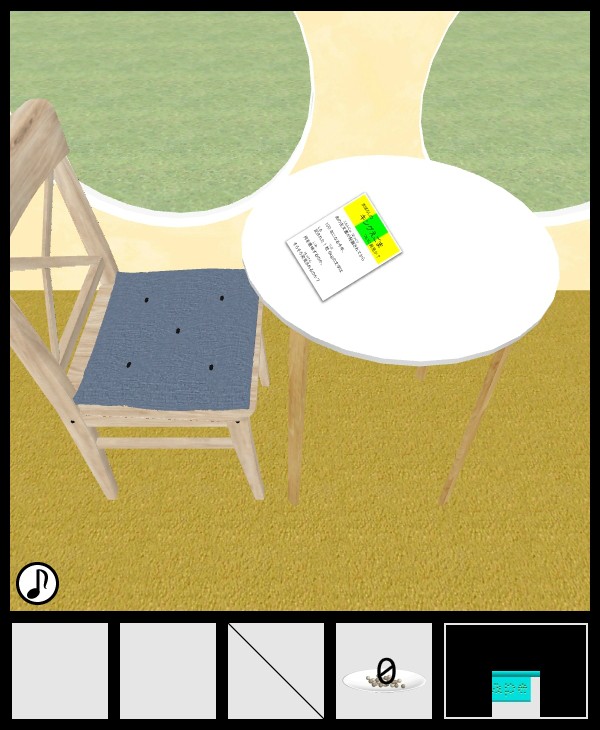Image resolution: width=600 pixels, height=730 pixels.
Task: Toggle the music note sound button
Action: [37, 583]
